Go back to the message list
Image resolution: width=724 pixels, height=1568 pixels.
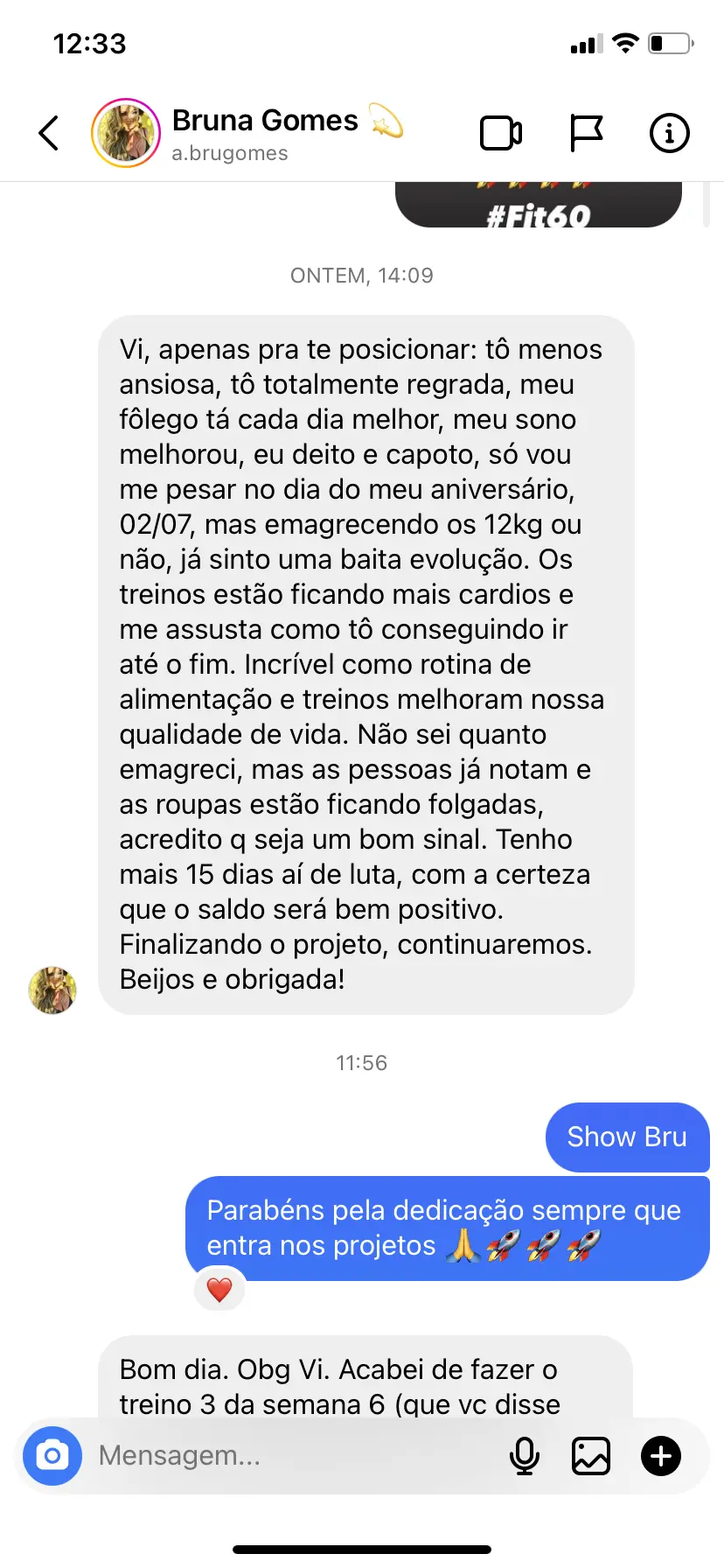click(49, 133)
